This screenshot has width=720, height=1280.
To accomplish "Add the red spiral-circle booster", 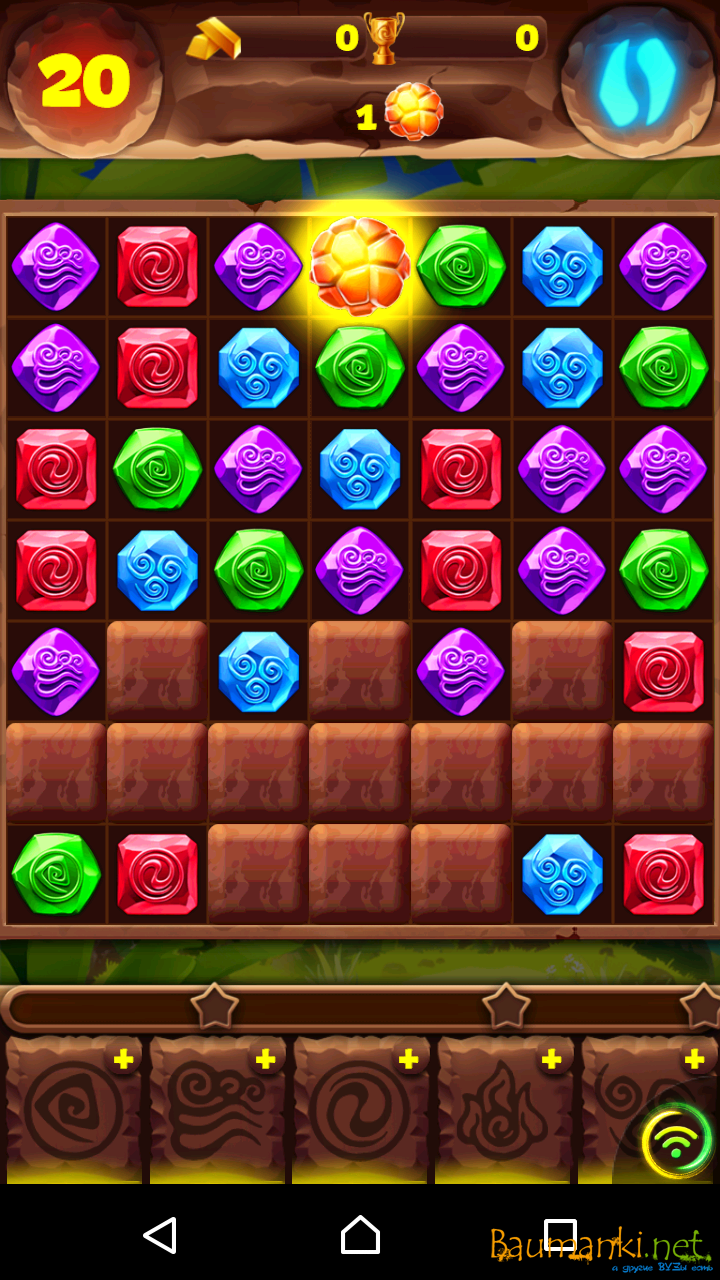I will coord(408,1059).
